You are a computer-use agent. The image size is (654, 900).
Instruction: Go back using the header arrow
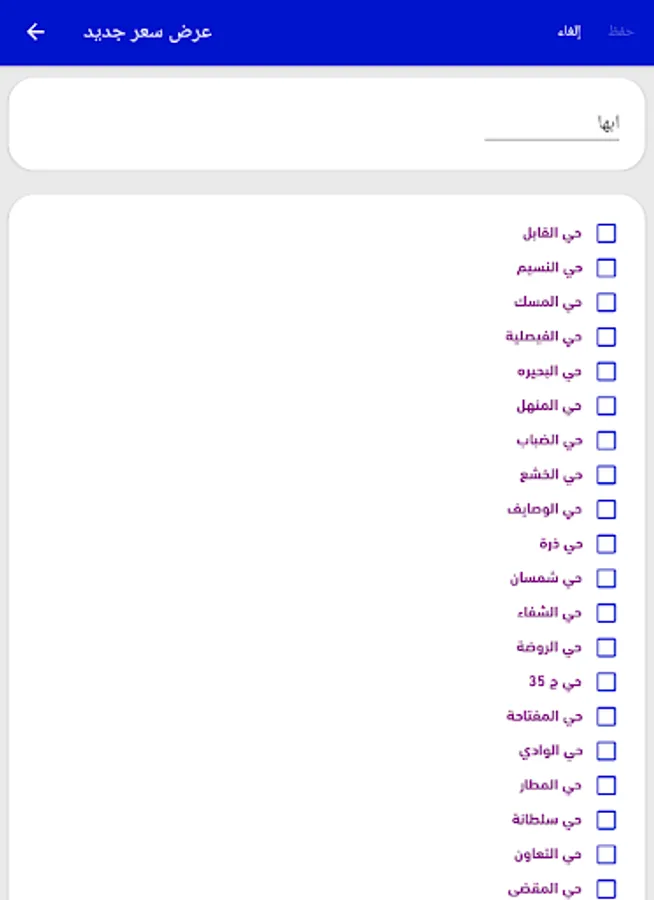[36, 32]
